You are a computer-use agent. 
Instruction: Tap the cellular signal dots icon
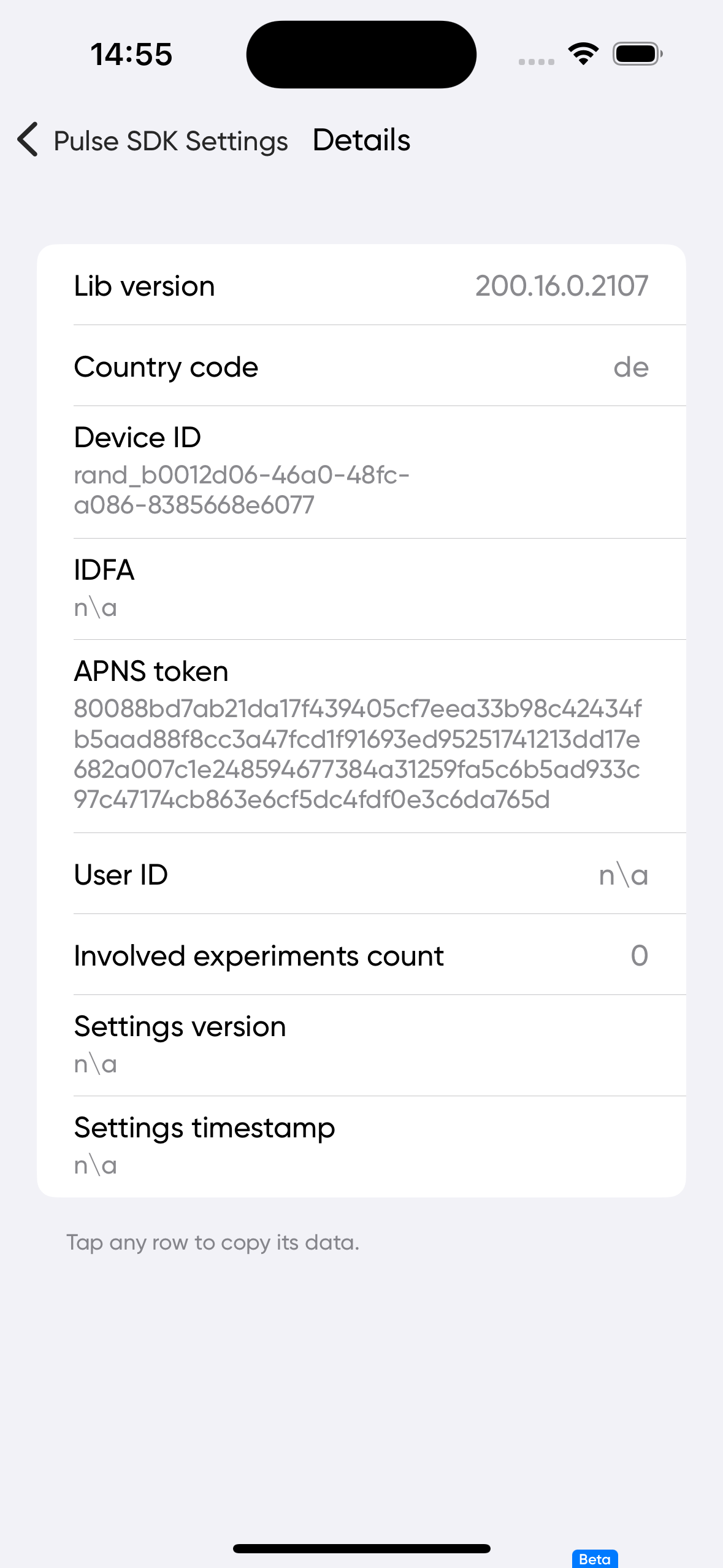[x=535, y=61]
